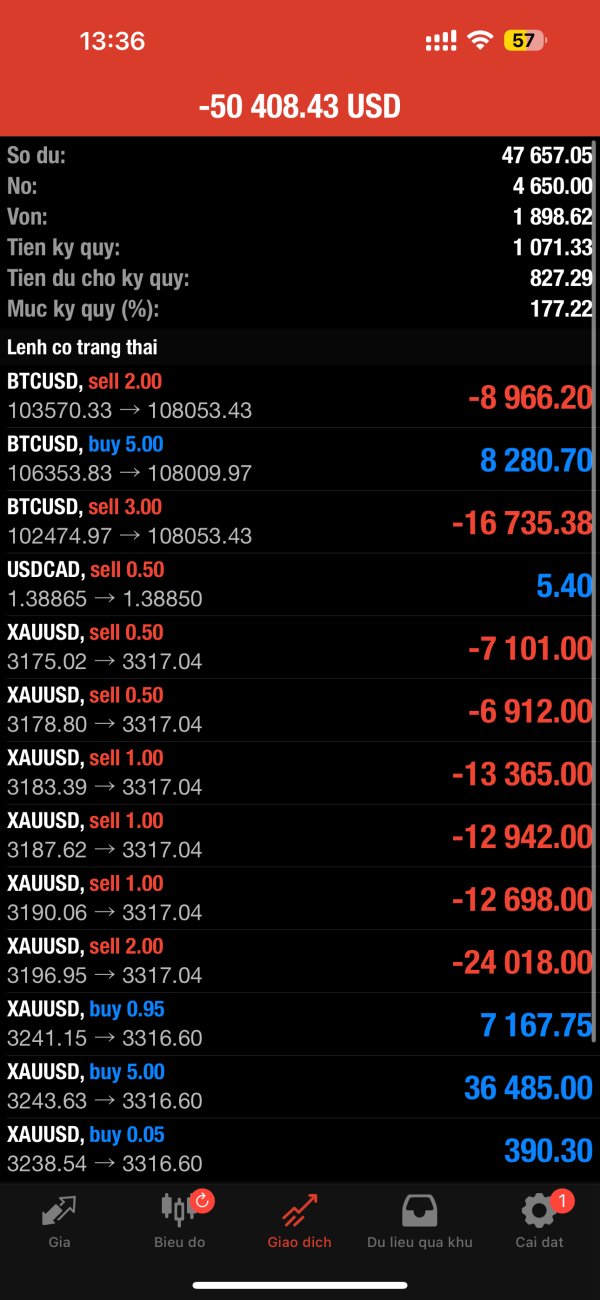Select XAUUSD sell 0.50 at 3175.02
The width and height of the screenshot is (600, 1300).
point(300,648)
